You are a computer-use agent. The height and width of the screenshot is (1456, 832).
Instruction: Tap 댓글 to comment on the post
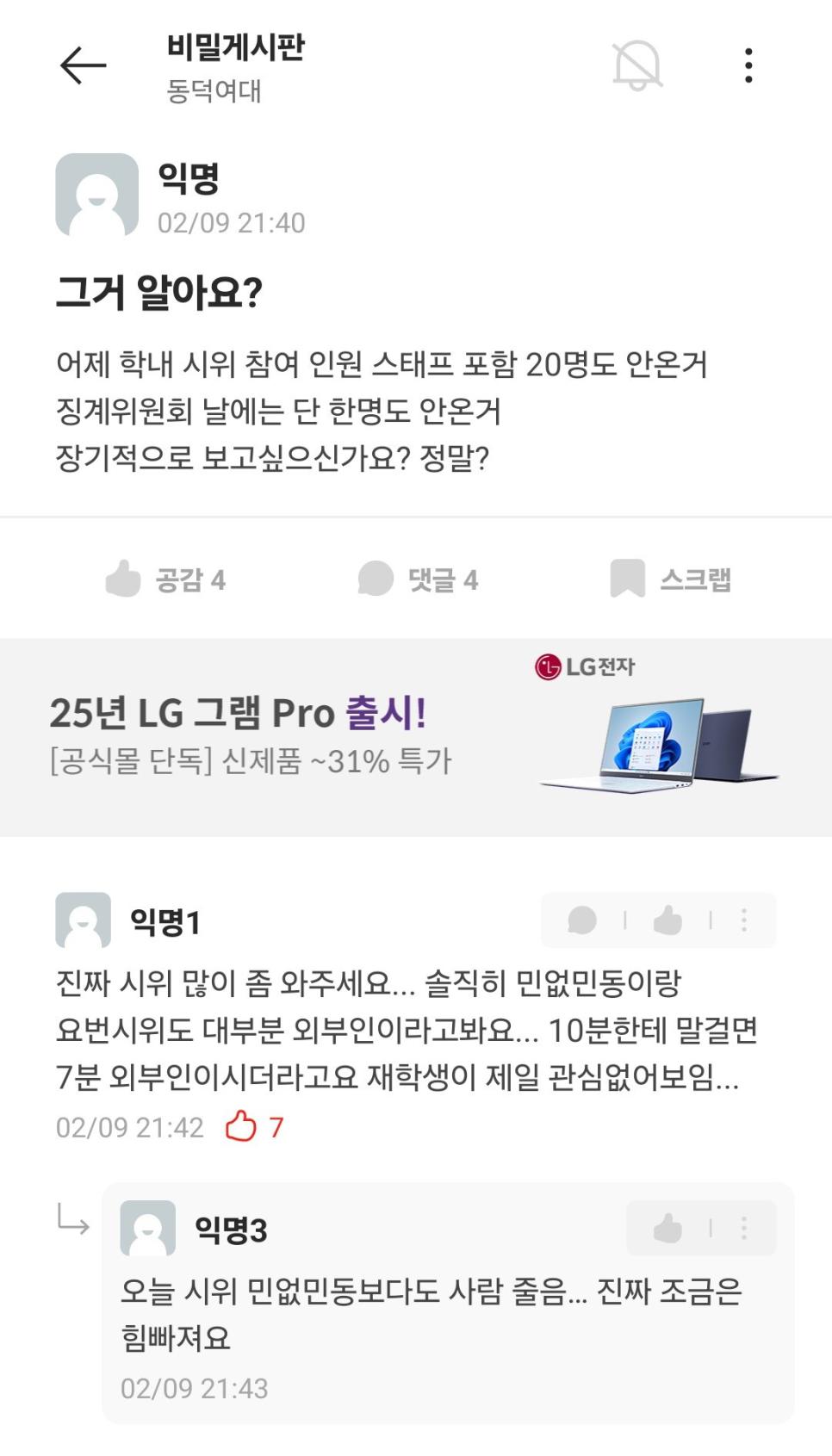pos(418,579)
